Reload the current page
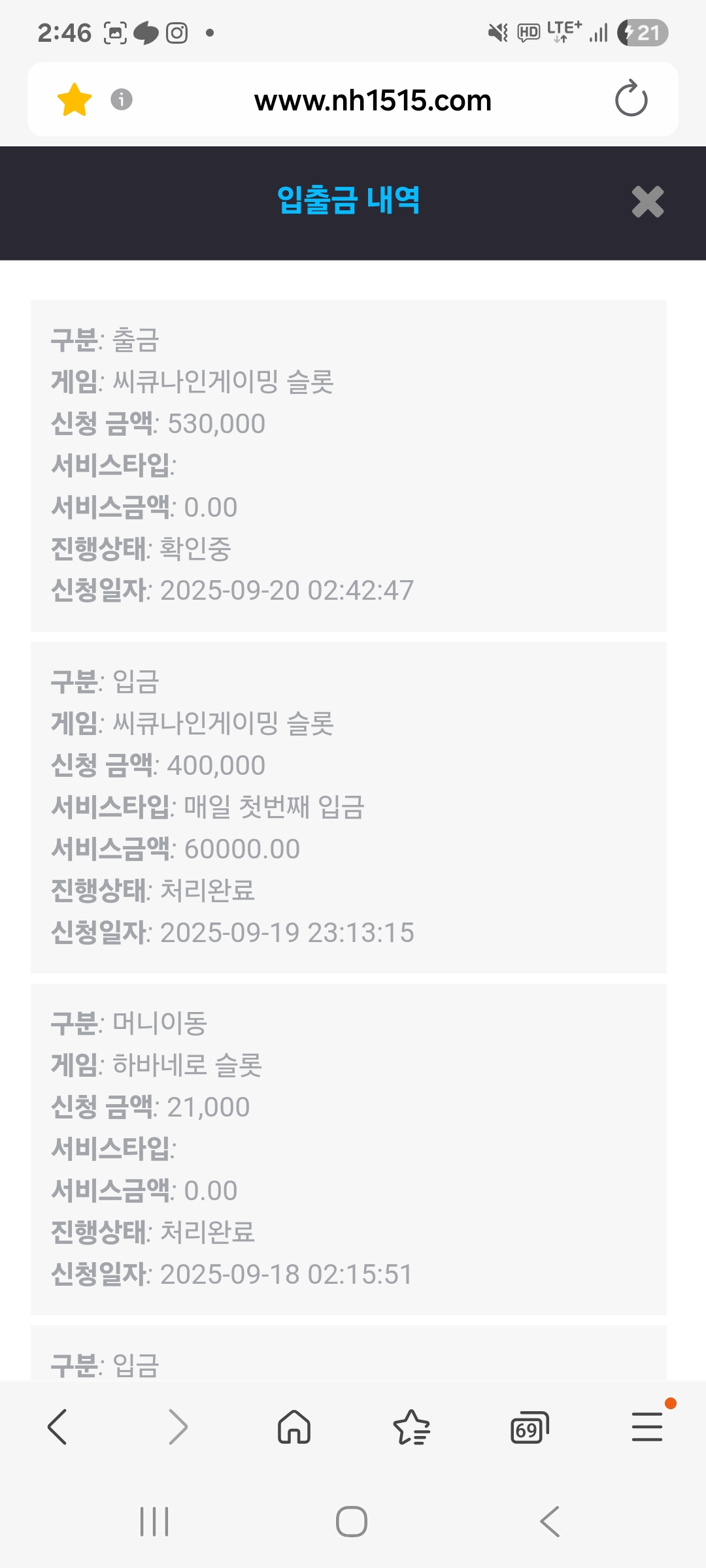 (631, 99)
